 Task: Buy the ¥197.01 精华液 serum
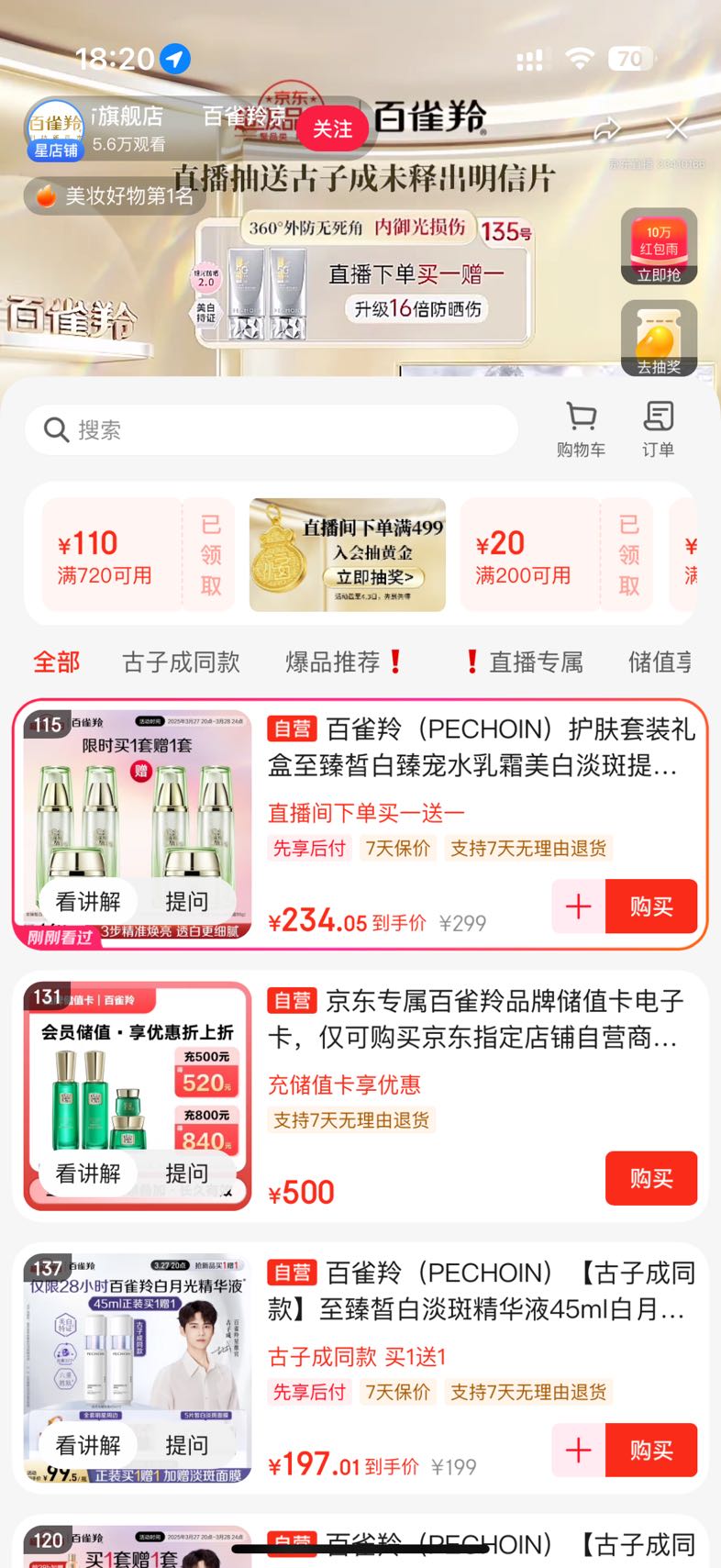click(651, 1450)
